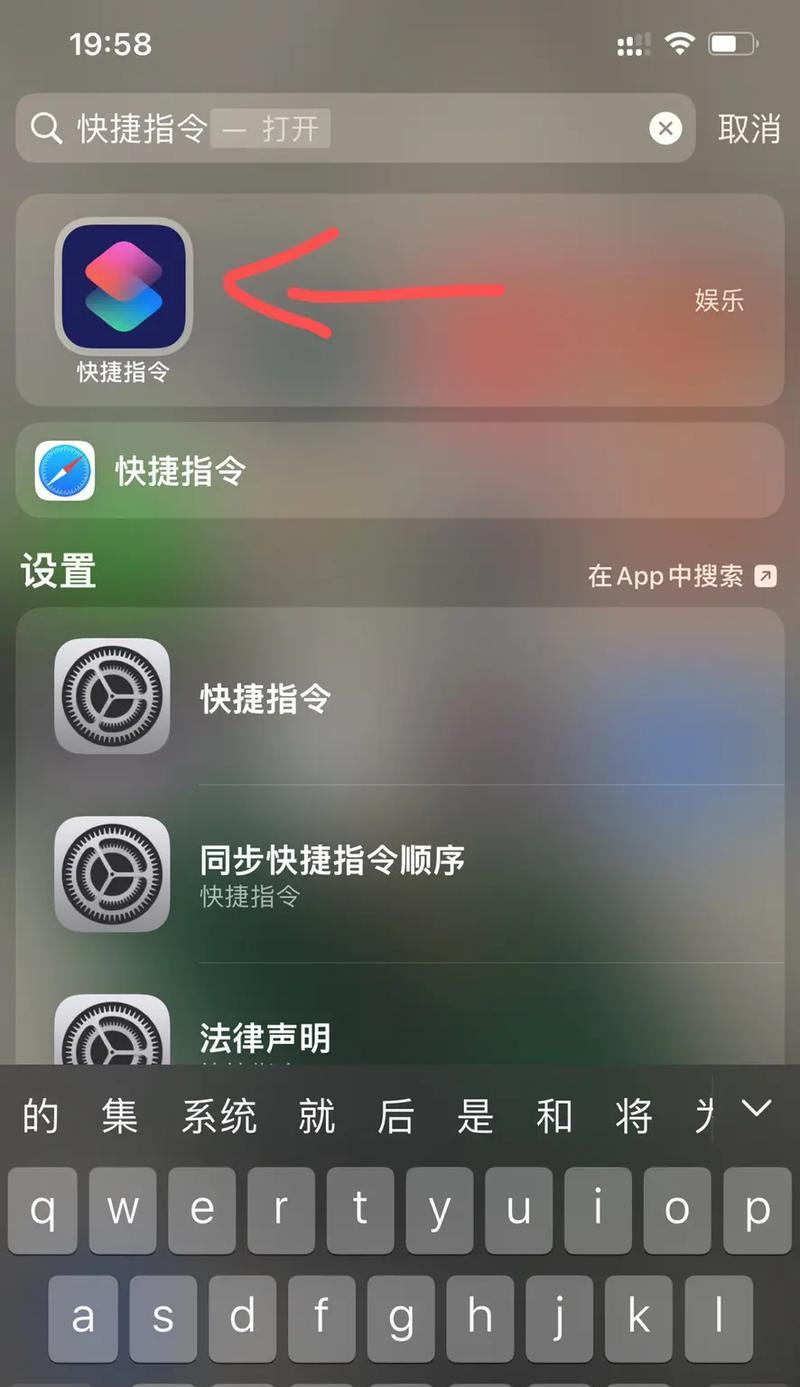Tap the q key on the keyboard
The image size is (800, 1387).
(x=43, y=1210)
